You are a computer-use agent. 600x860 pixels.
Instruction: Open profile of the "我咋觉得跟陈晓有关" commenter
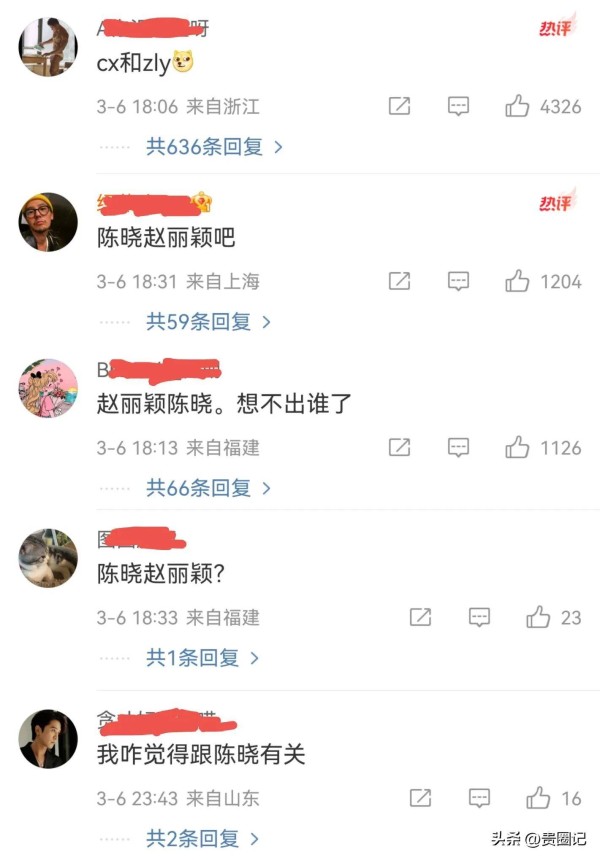[48, 739]
